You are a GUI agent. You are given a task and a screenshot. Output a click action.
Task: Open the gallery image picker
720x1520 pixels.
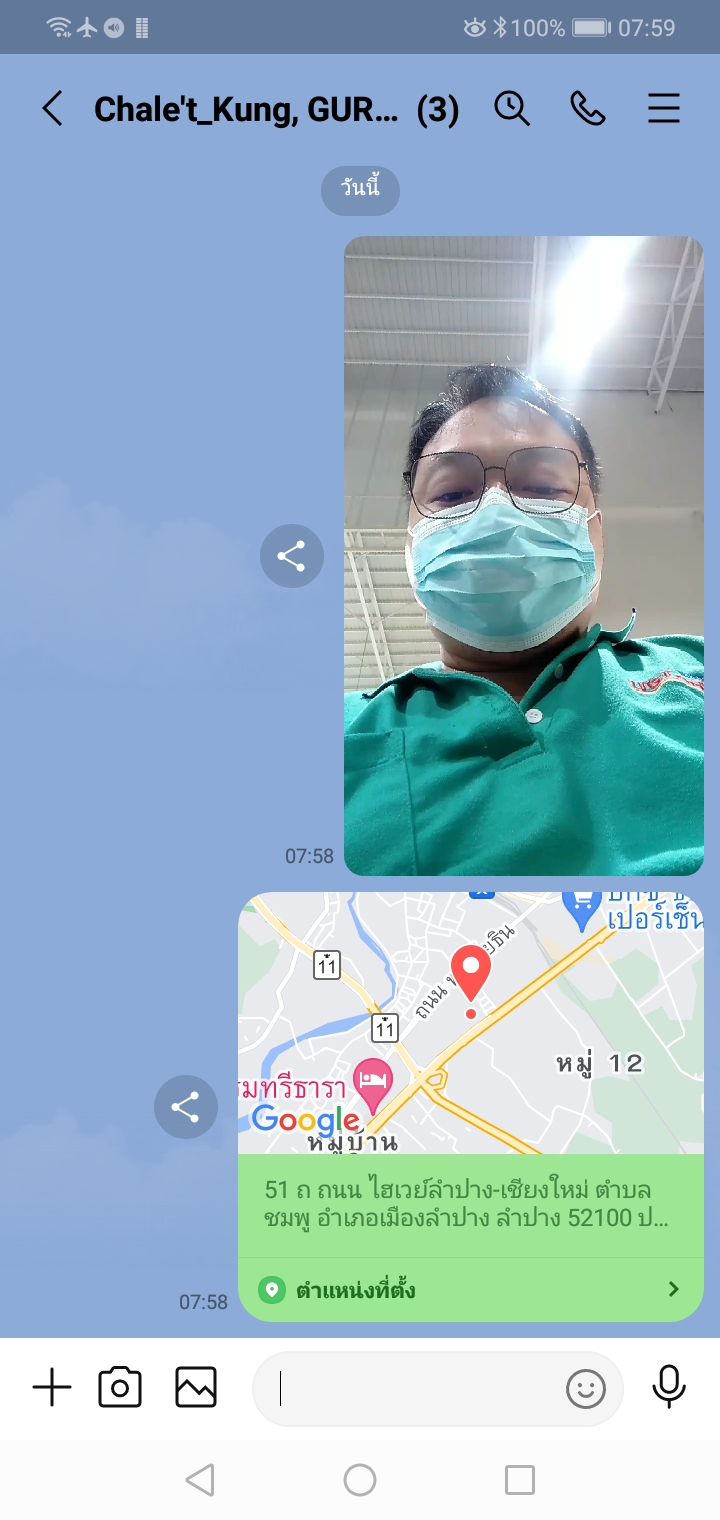pyautogui.click(x=196, y=1388)
